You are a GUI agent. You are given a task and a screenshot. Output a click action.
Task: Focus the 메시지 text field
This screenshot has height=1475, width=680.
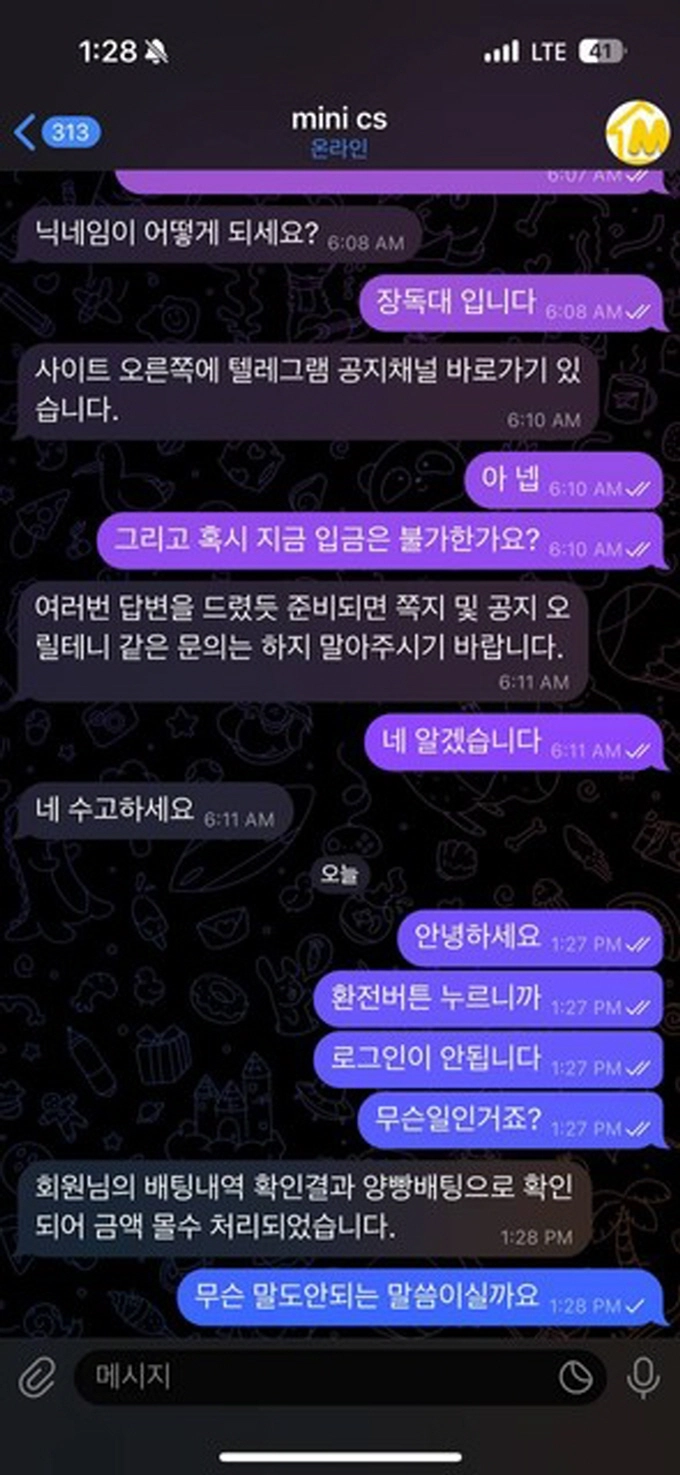[310, 1378]
